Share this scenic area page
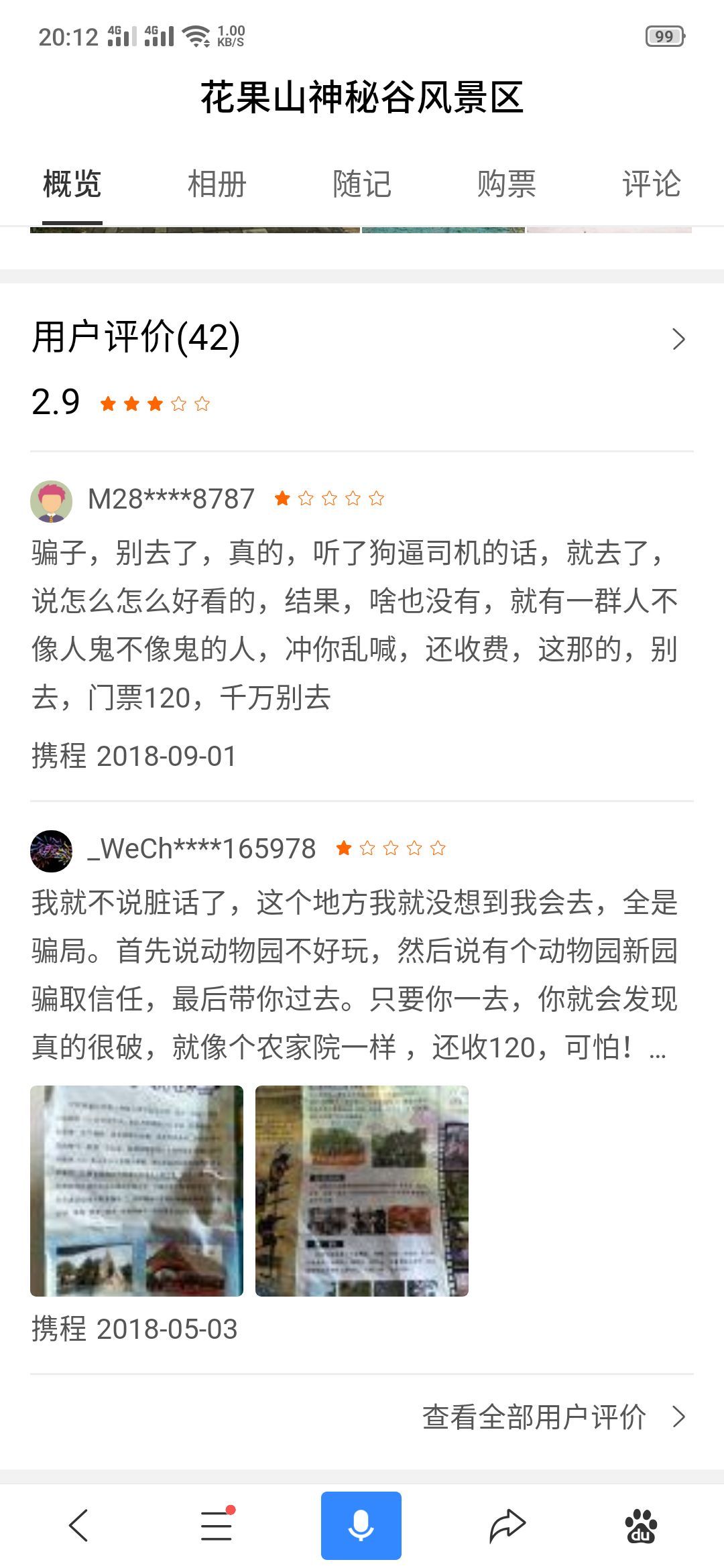724x1568 pixels. point(507,1526)
